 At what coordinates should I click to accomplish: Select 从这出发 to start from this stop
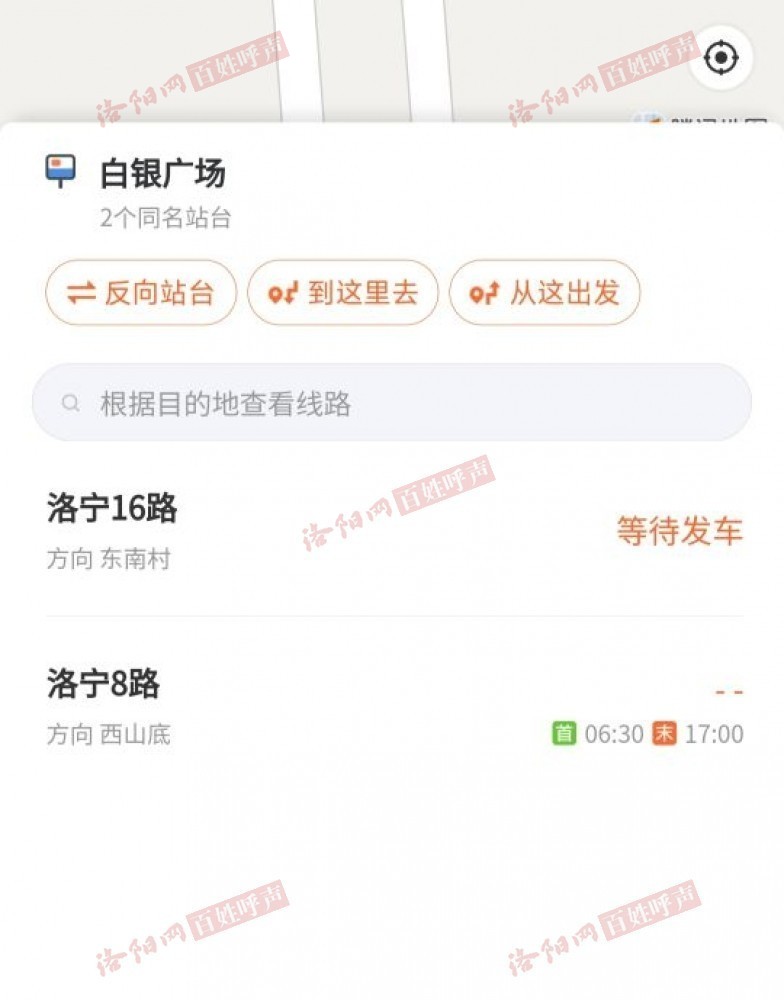pyautogui.click(x=545, y=293)
